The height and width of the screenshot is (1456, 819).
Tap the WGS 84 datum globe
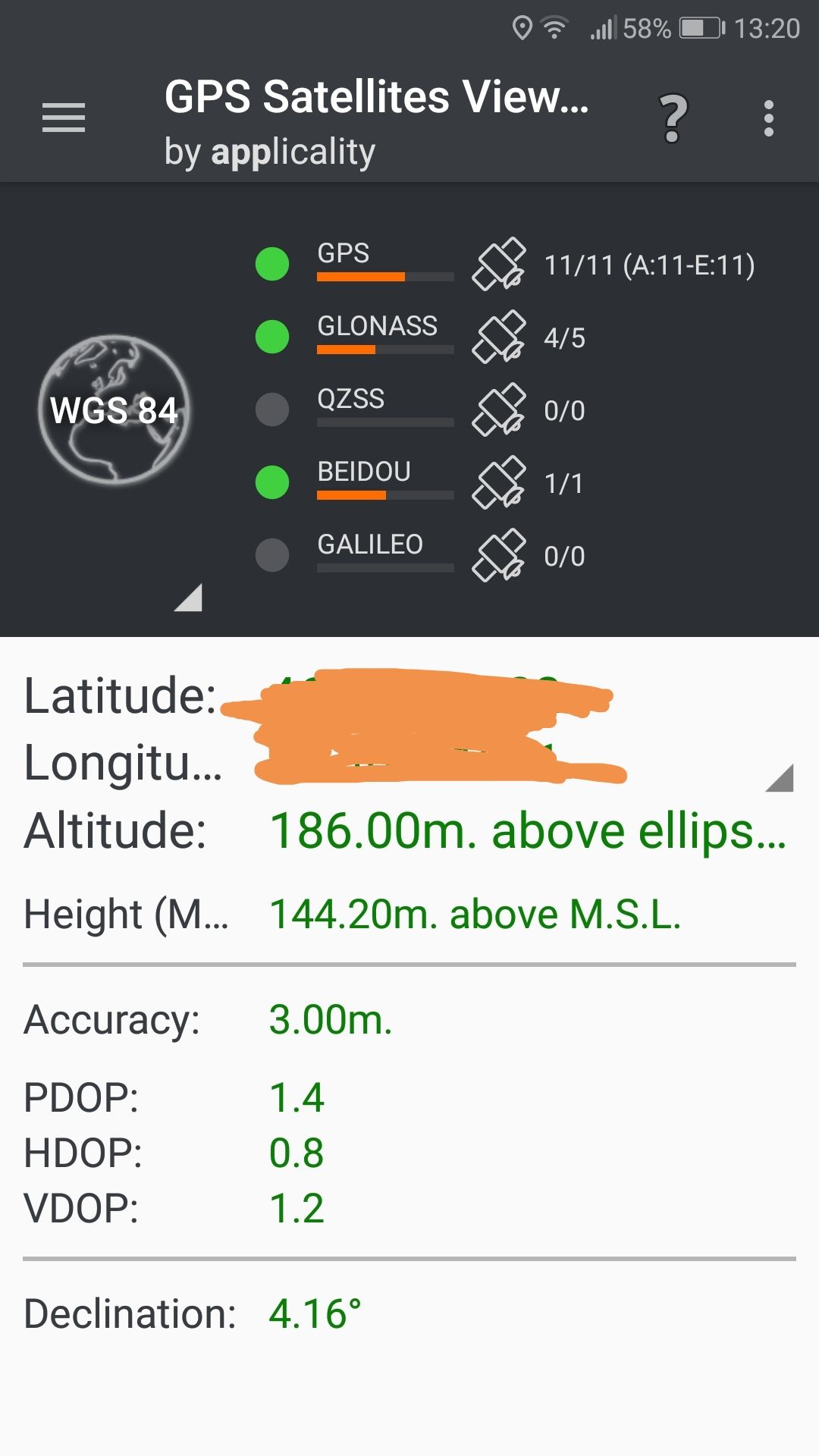coord(114,409)
